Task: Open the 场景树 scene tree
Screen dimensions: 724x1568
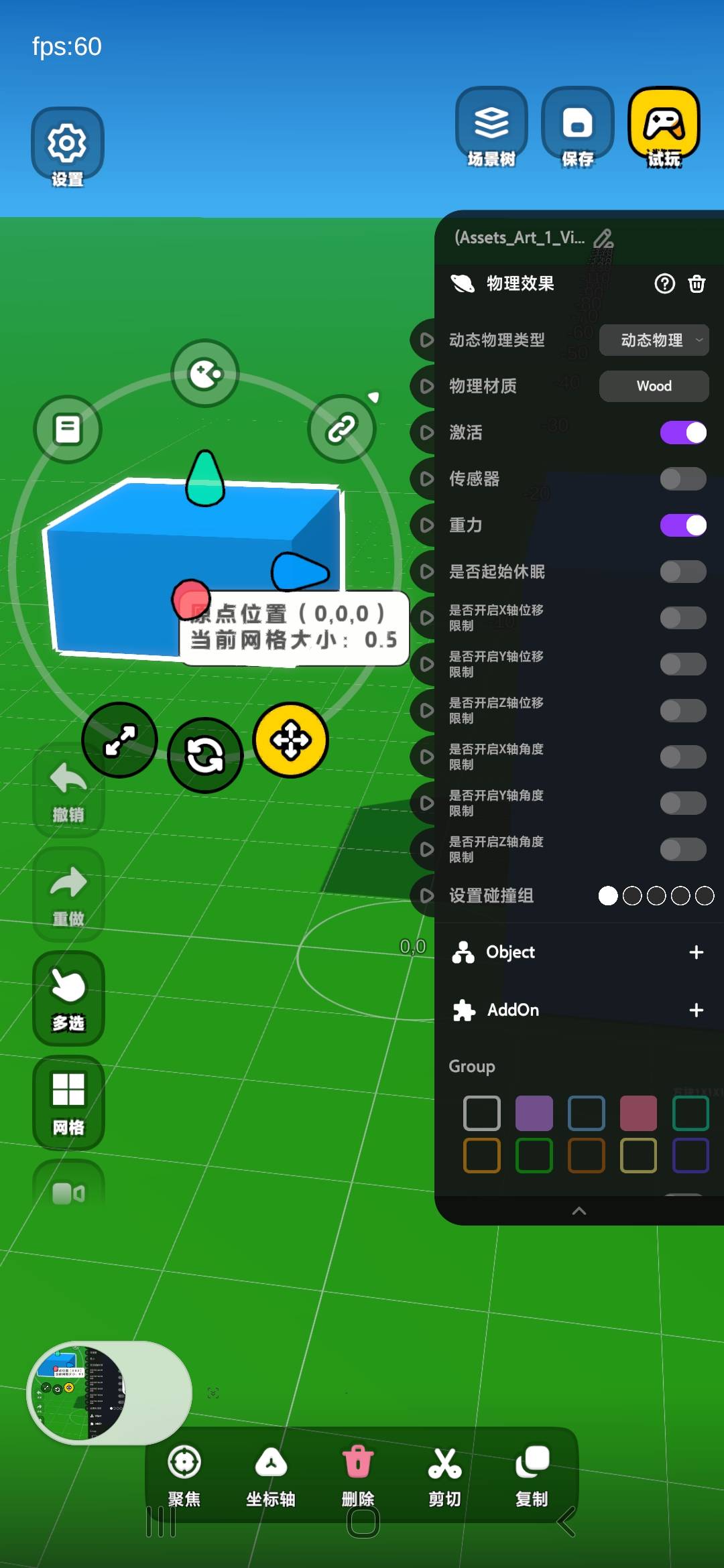Action: click(x=491, y=127)
